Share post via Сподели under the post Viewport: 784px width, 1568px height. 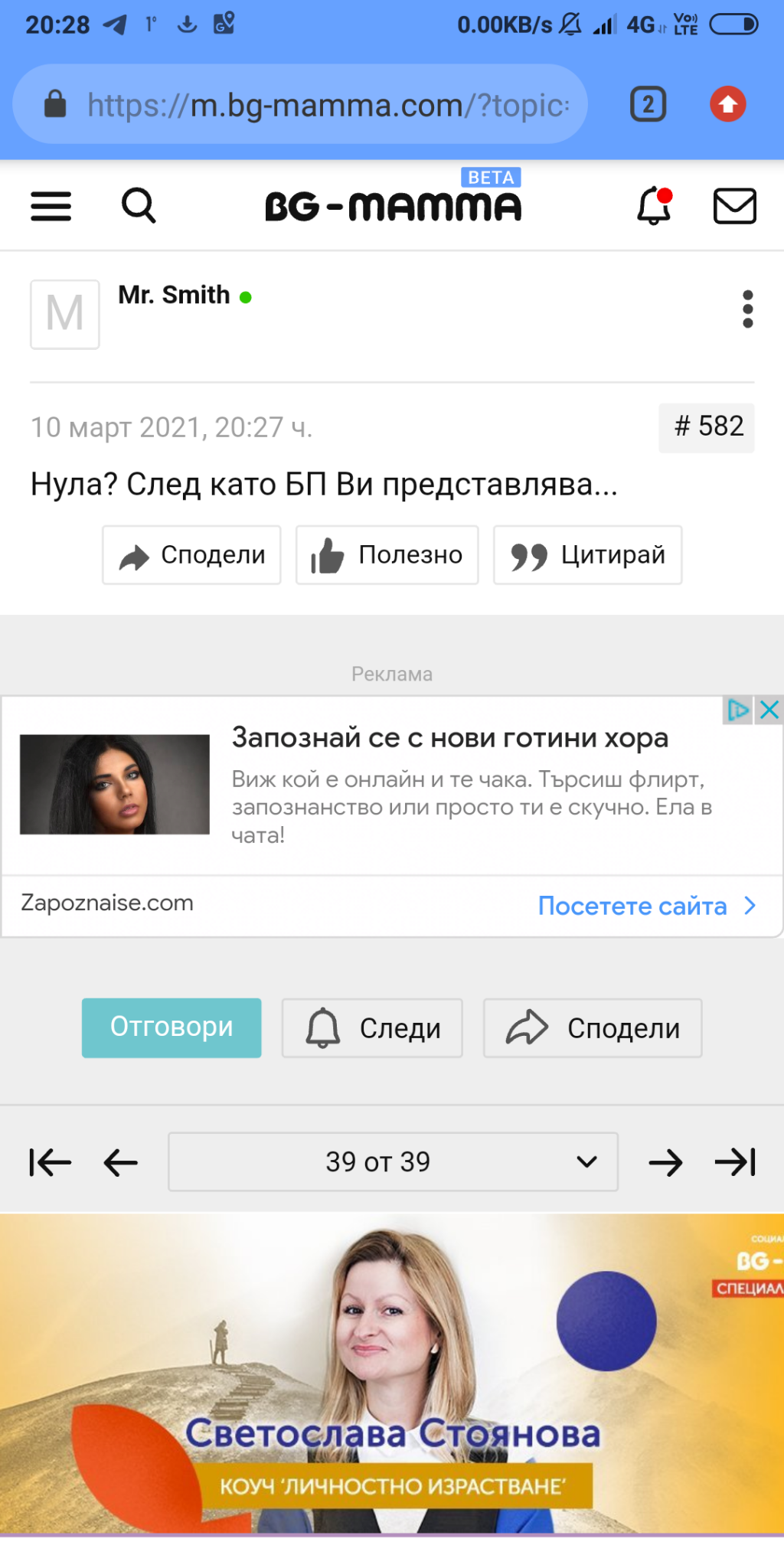[192, 555]
